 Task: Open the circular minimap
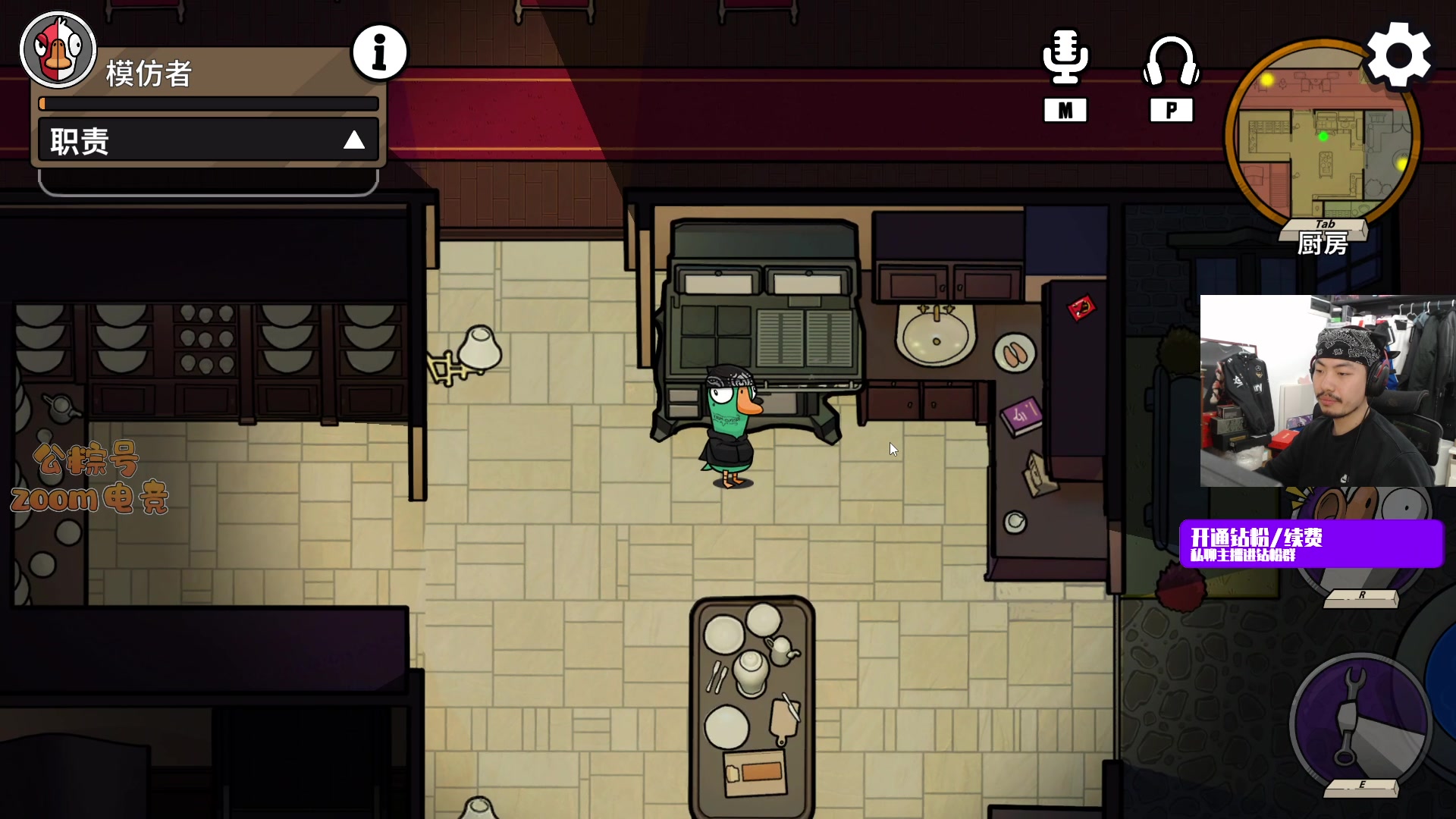point(1321,138)
